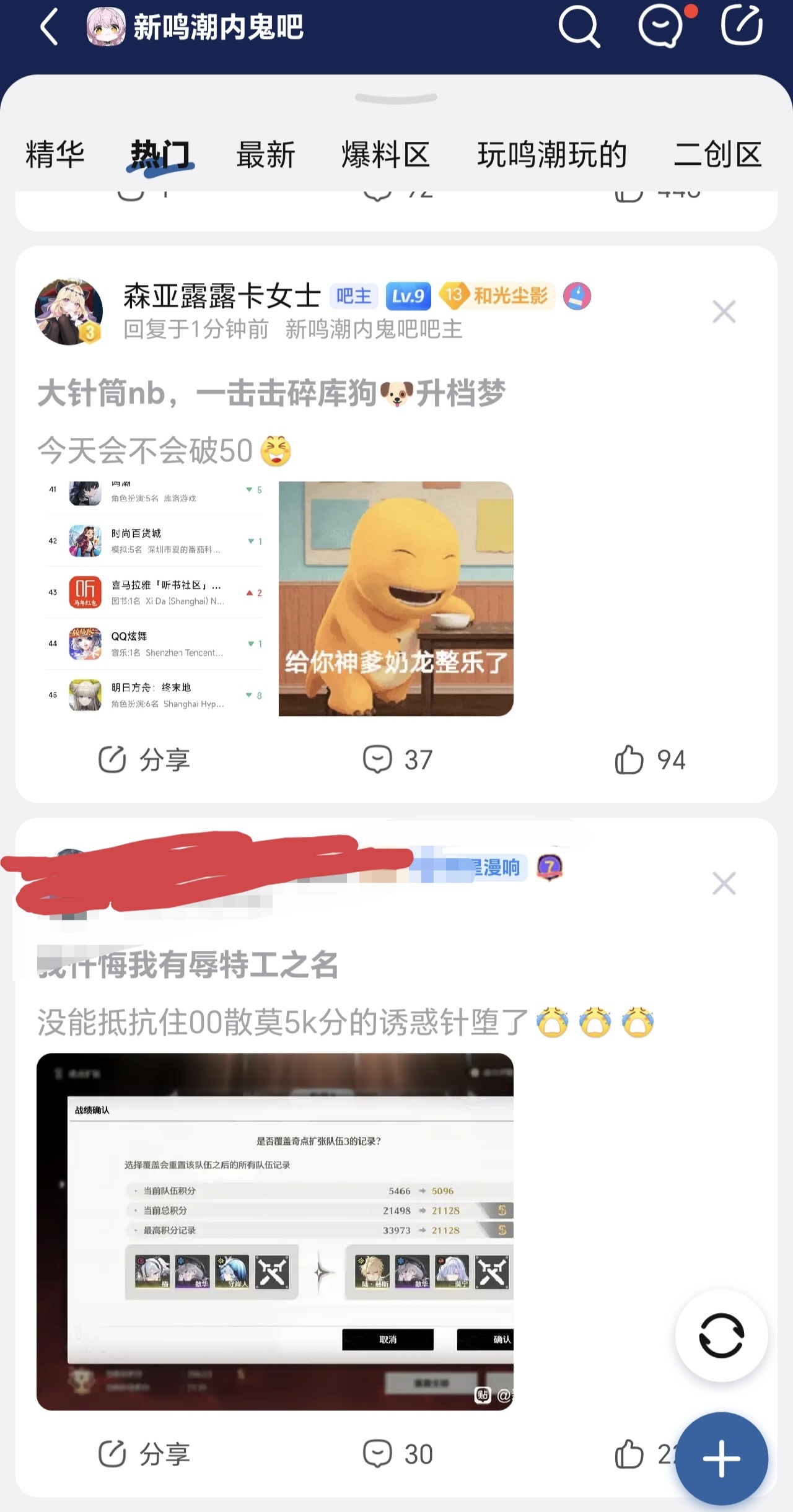The image size is (793, 1512).
Task: Like the post with 94 likes
Action: [650, 759]
